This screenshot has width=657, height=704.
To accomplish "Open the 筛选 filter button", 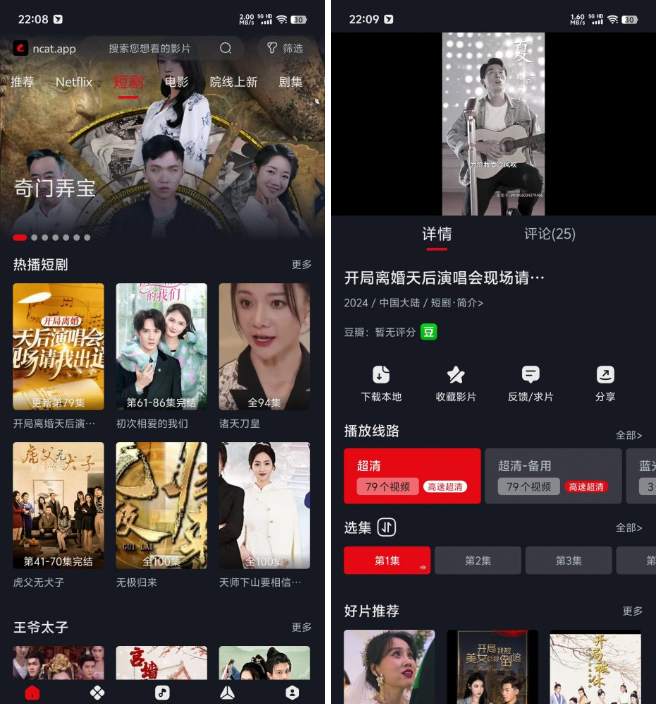I will click(284, 48).
